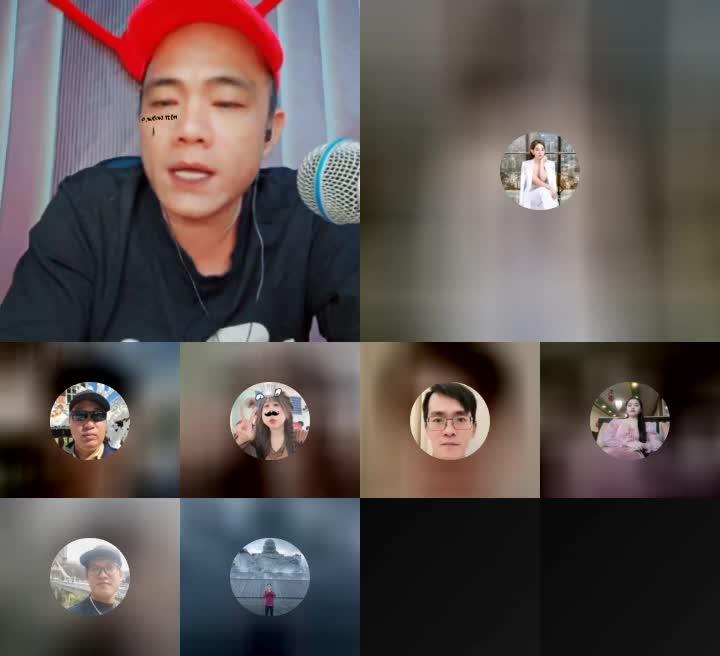Select participant with statue avatar
The image size is (720, 656).
coord(270,577)
